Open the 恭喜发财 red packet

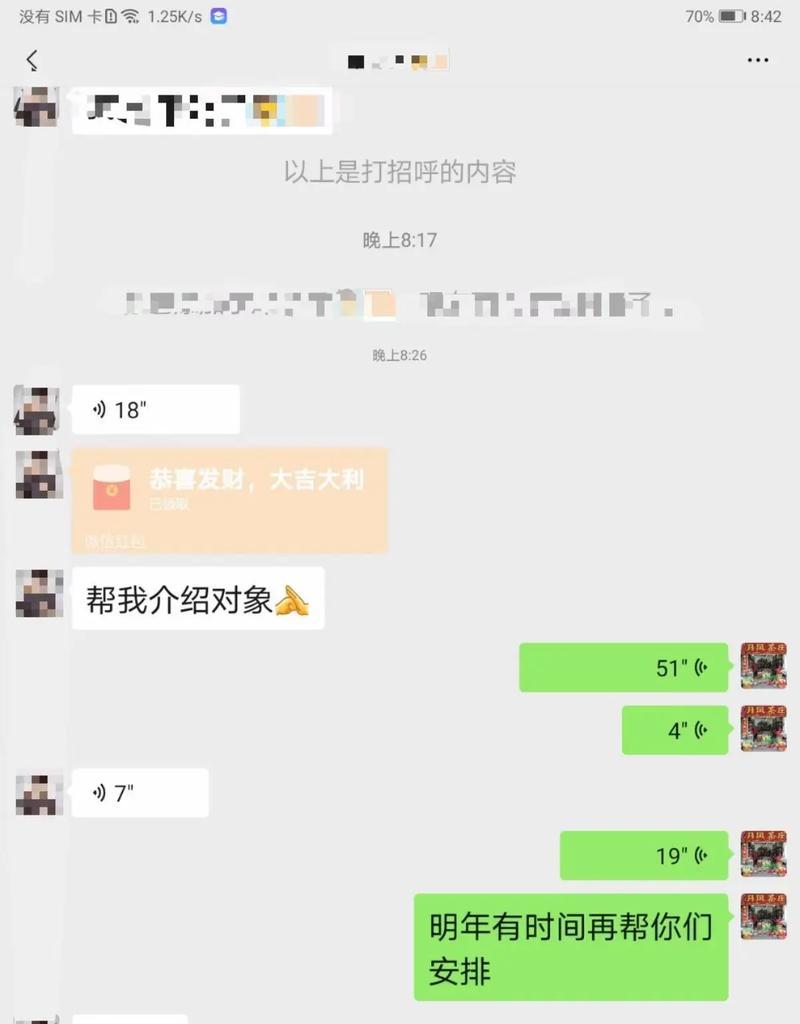(229, 499)
